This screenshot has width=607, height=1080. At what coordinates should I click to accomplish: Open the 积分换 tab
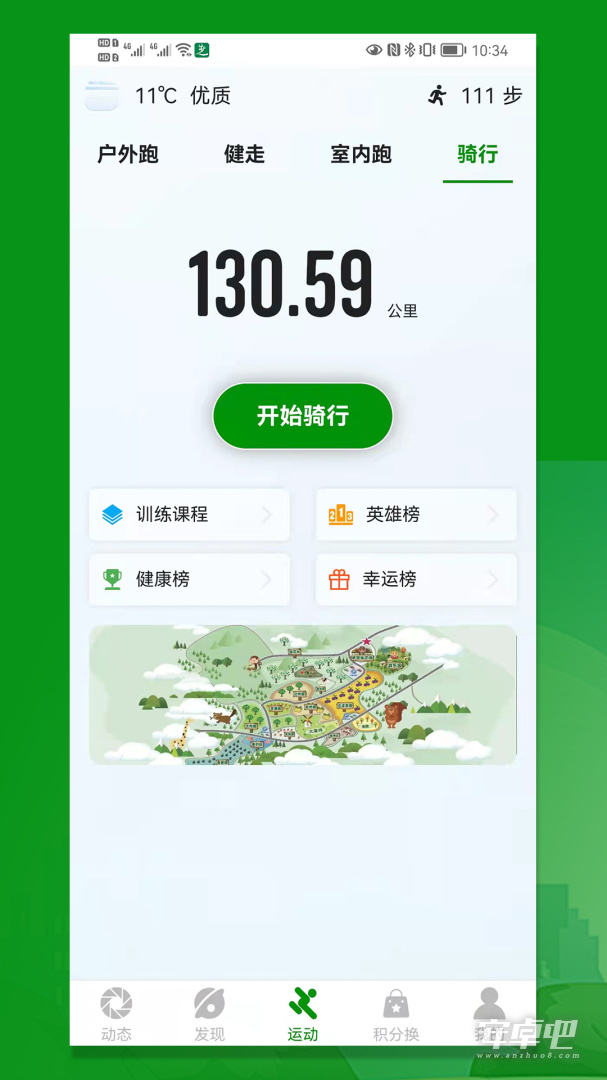(x=396, y=1014)
